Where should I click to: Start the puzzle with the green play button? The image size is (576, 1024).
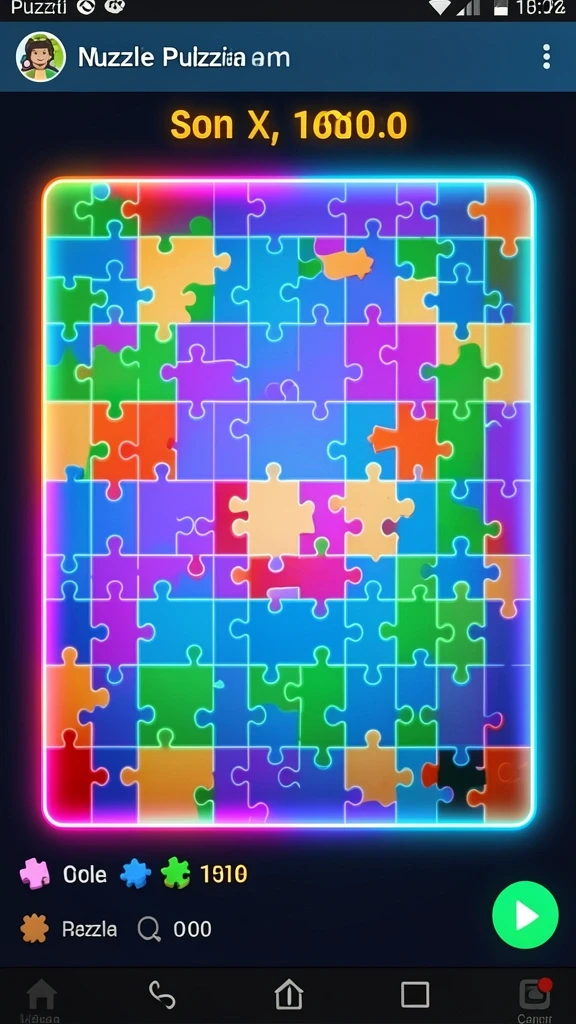(x=525, y=915)
